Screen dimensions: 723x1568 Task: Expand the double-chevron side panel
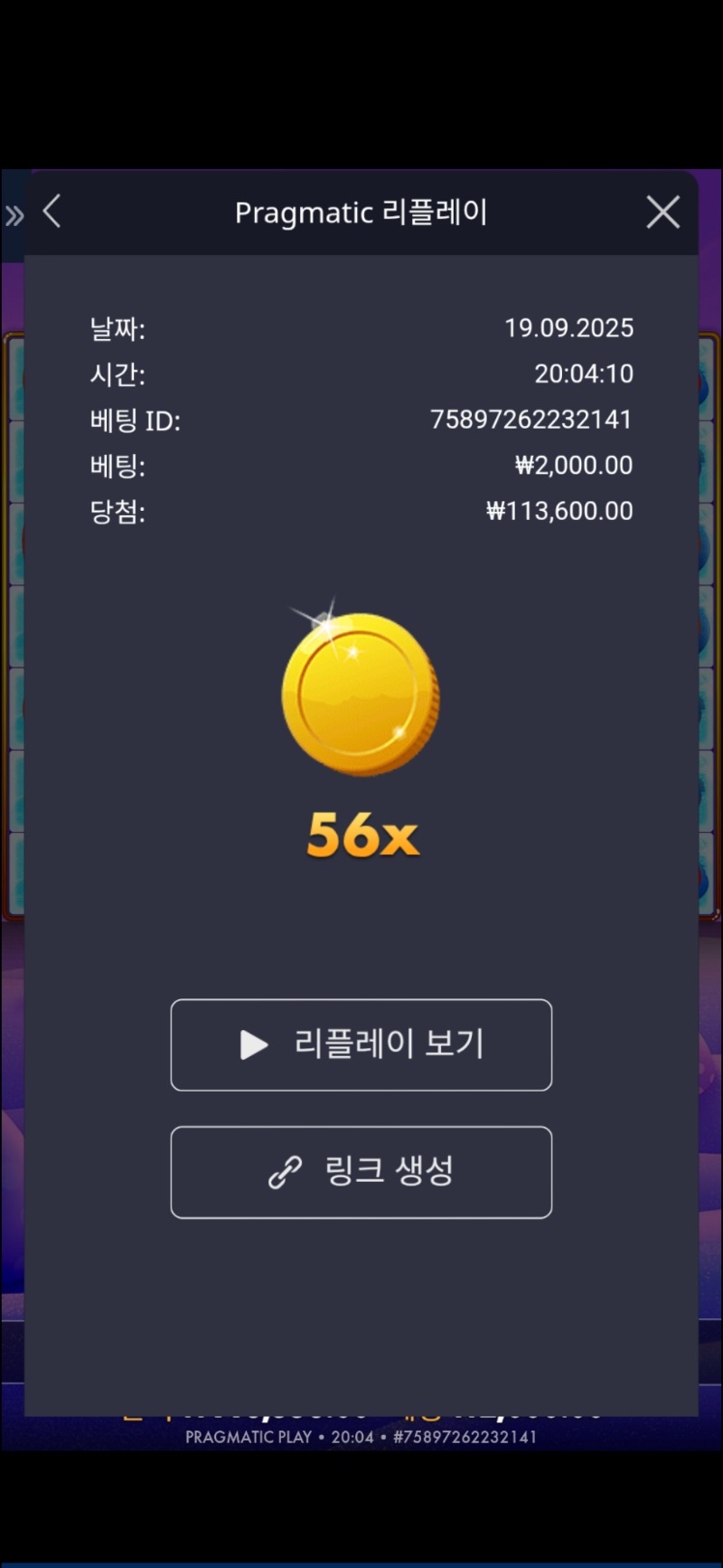(14, 215)
